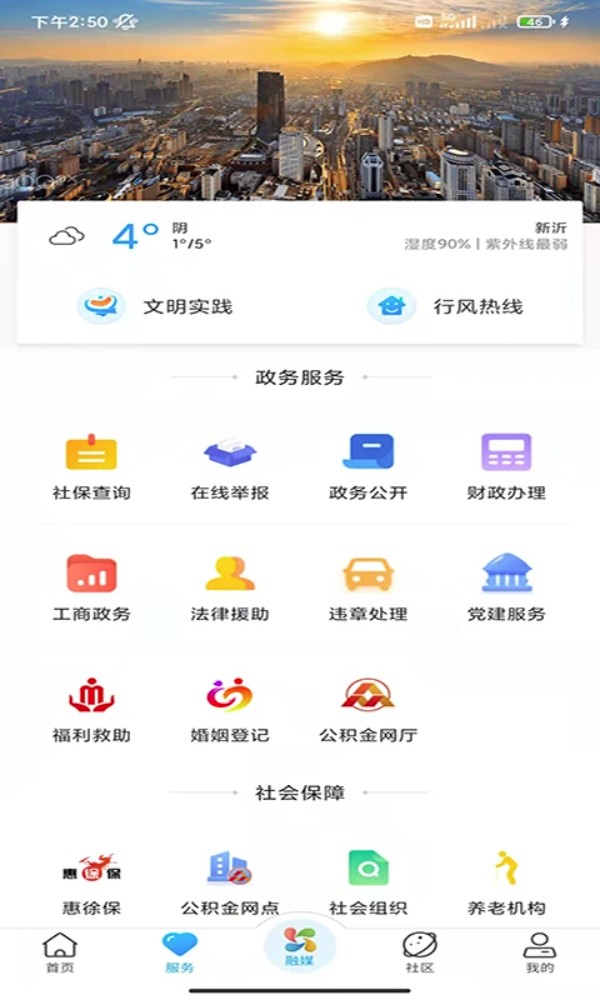Tap 党建服务 service
This screenshot has width=600, height=1000.
coord(506,587)
